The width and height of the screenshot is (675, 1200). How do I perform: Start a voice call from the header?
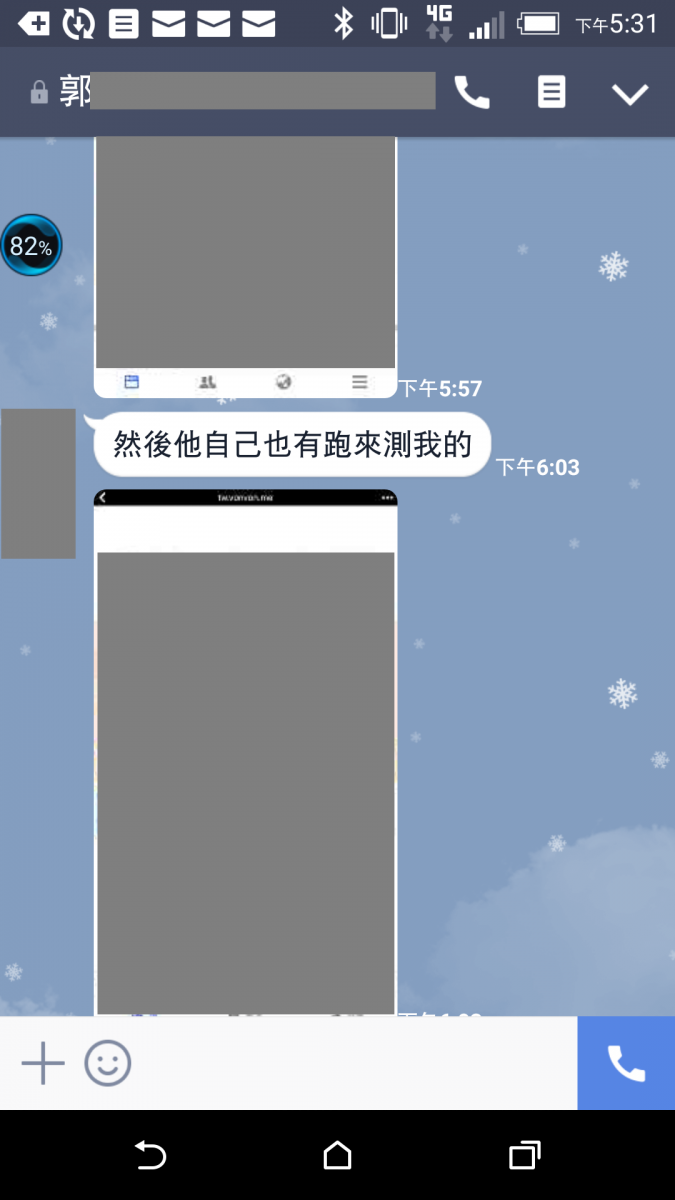click(472, 93)
